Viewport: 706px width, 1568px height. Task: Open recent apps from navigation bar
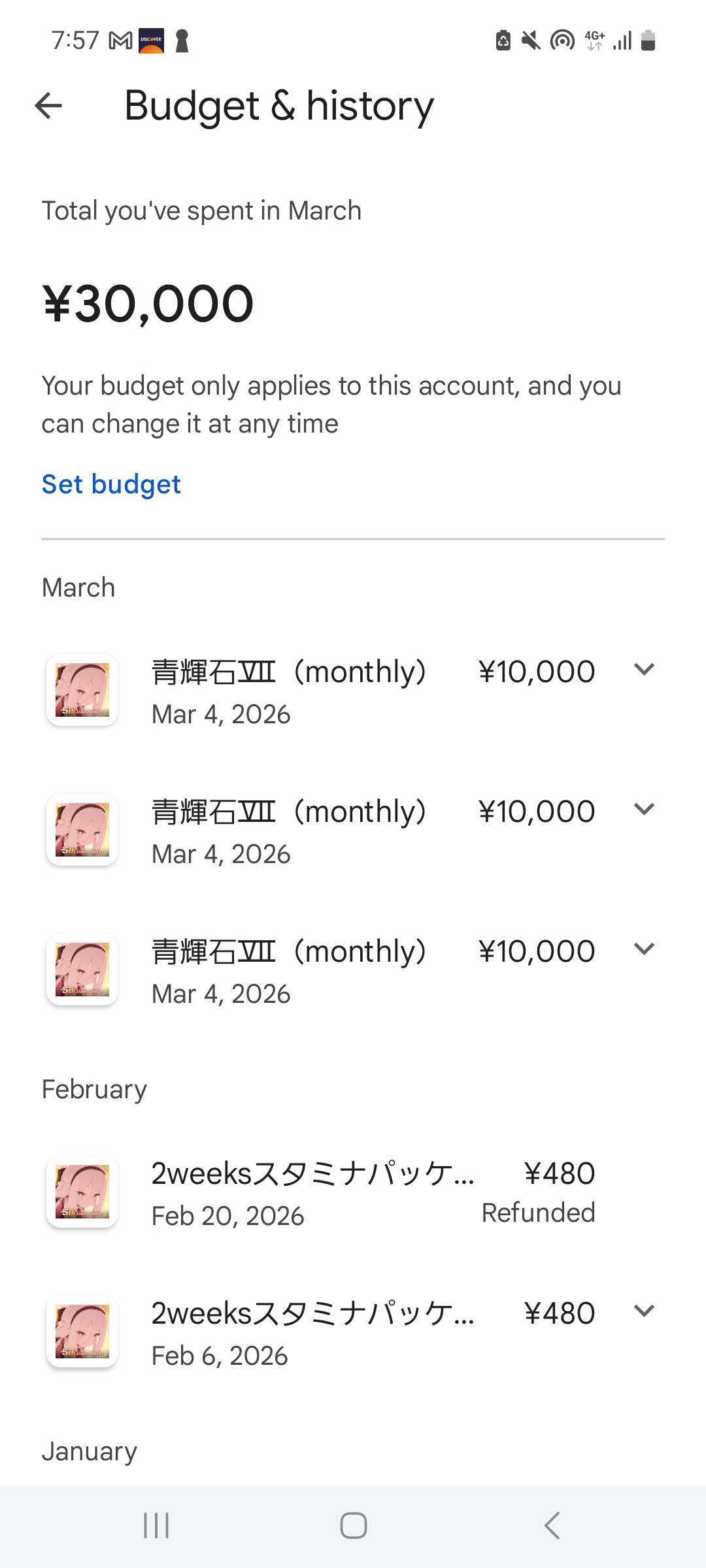point(156,1526)
